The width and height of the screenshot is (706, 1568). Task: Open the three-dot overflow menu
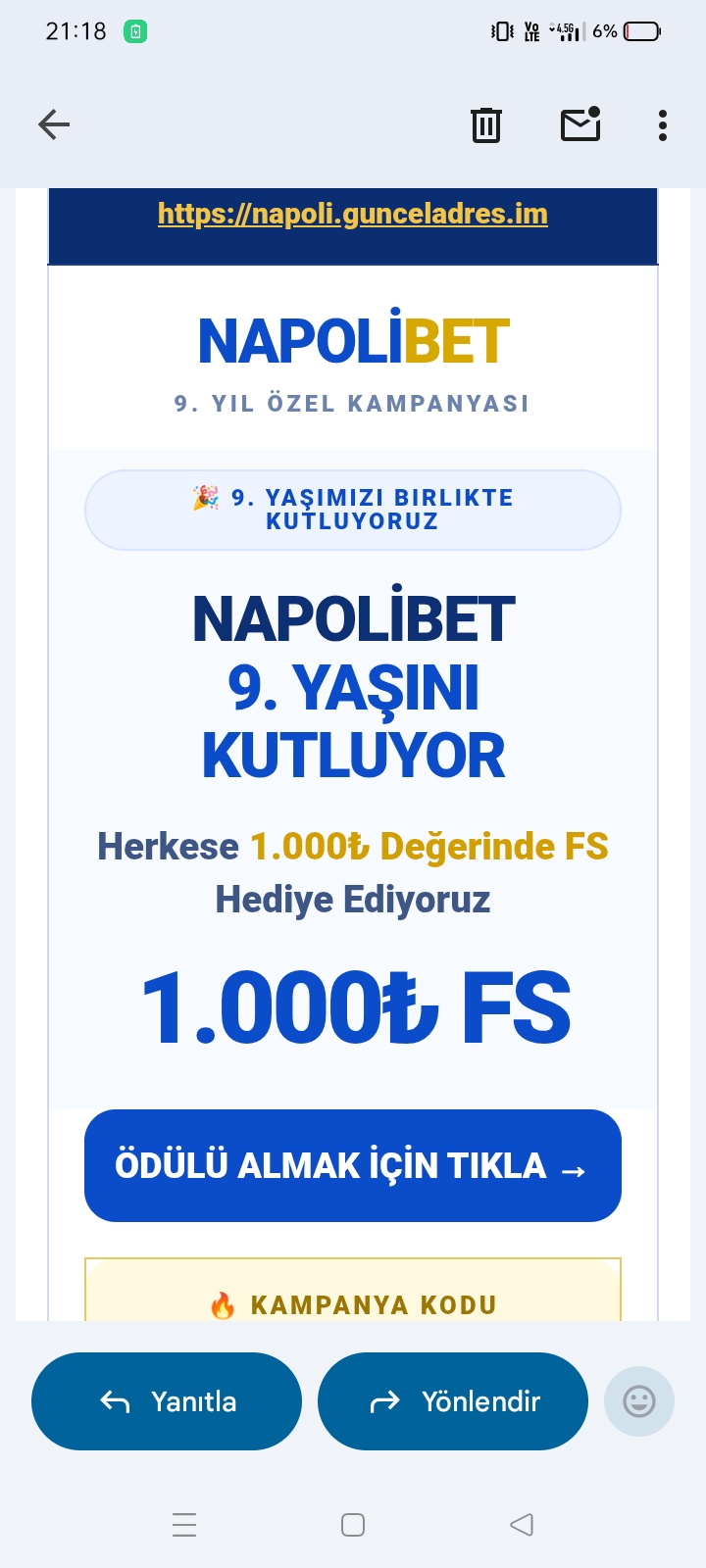coord(663,125)
